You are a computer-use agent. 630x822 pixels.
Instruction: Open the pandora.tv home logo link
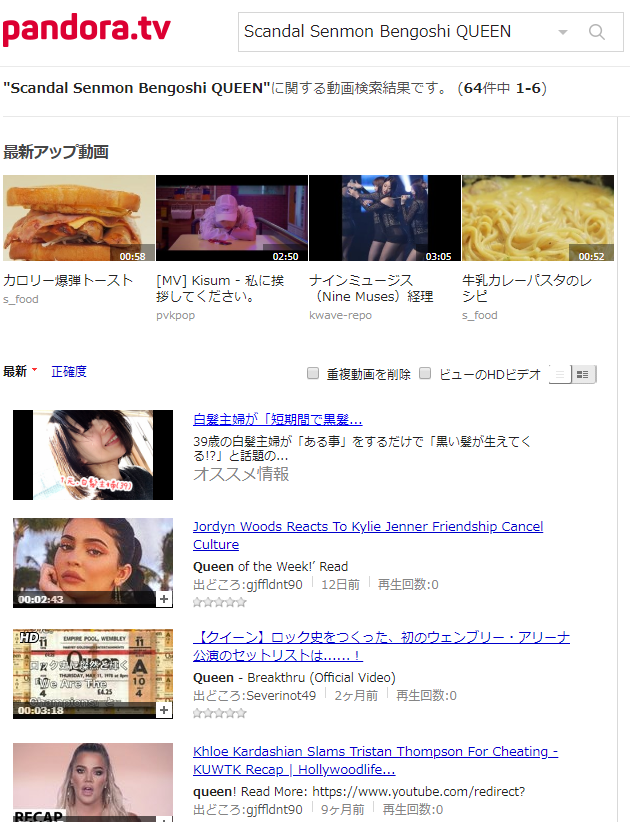coord(86,29)
